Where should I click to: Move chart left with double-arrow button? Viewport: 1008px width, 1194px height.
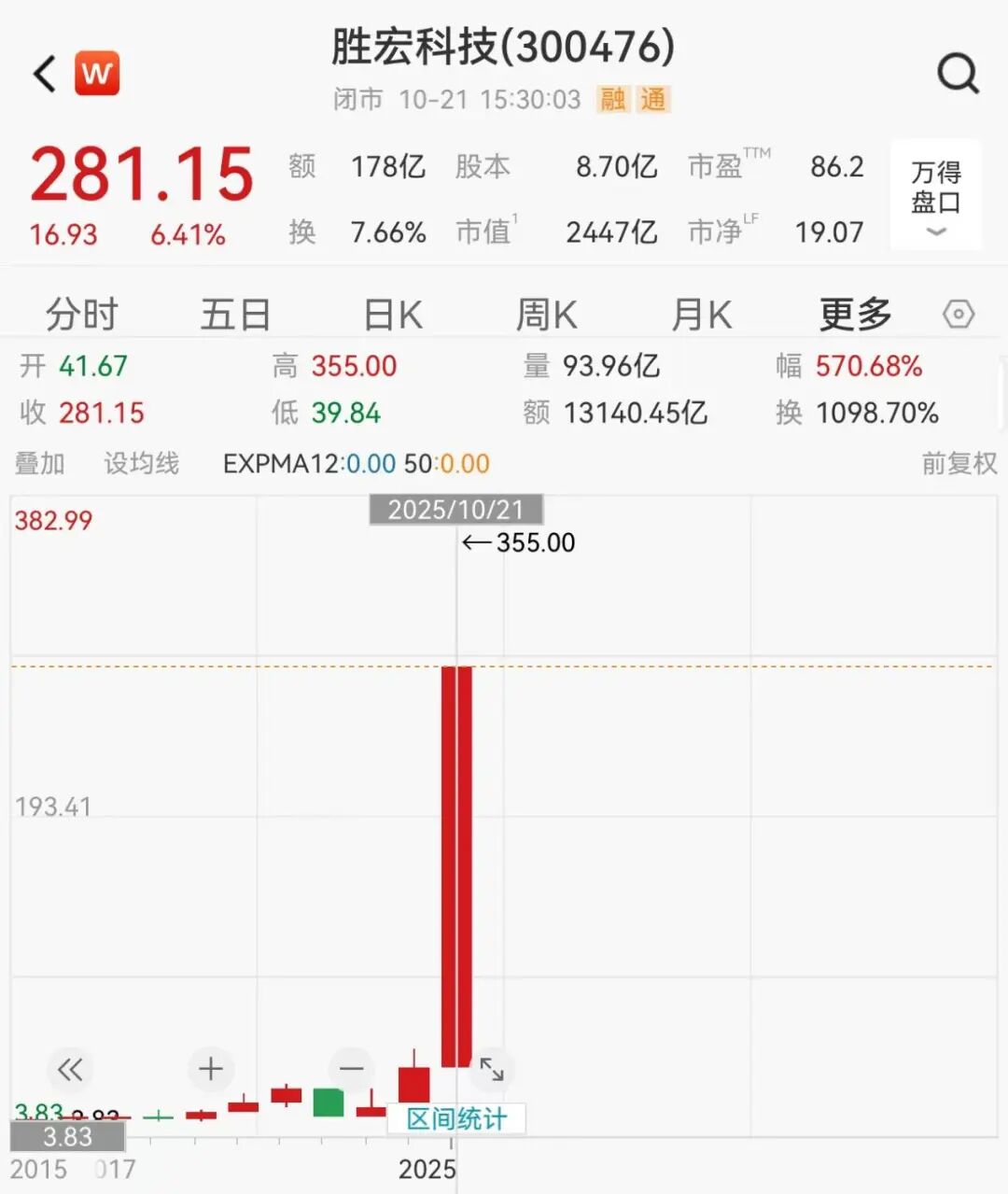tap(70, 1069)
